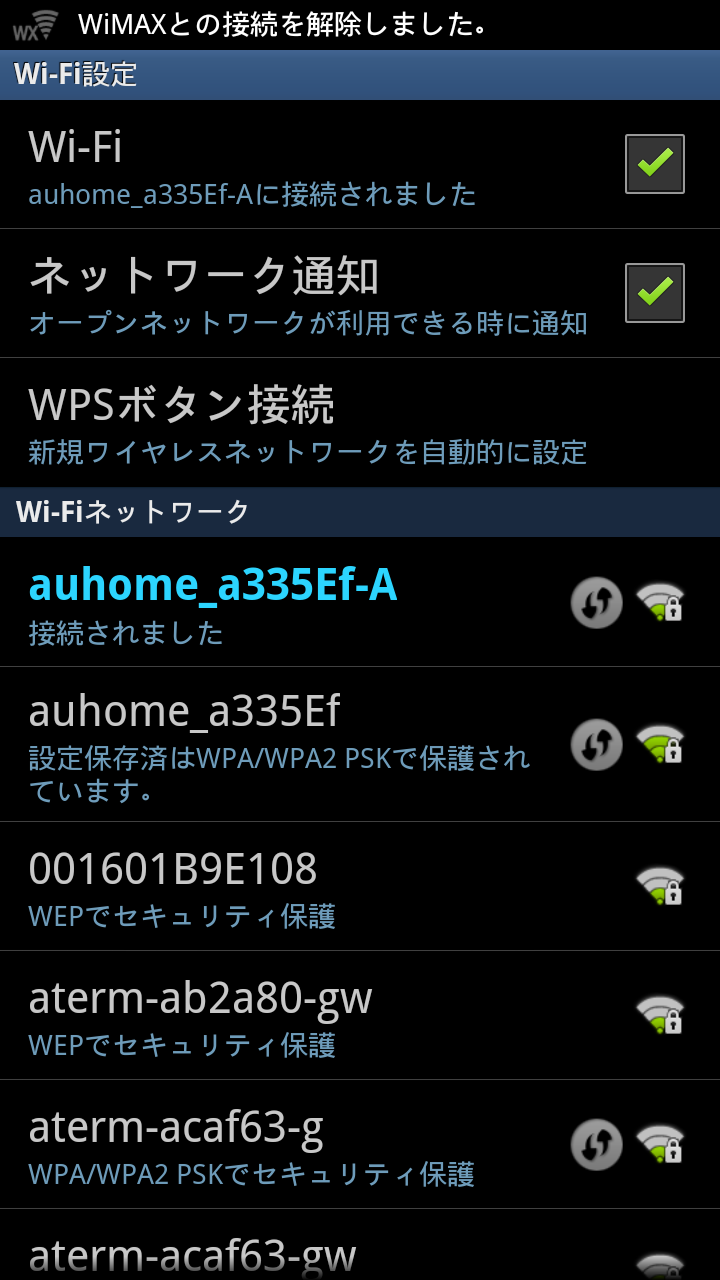The height and width of the screenshot is (1280, 720).
Task: Select the aterm-ab2a80-gw network
Action: pos(360,1015)
